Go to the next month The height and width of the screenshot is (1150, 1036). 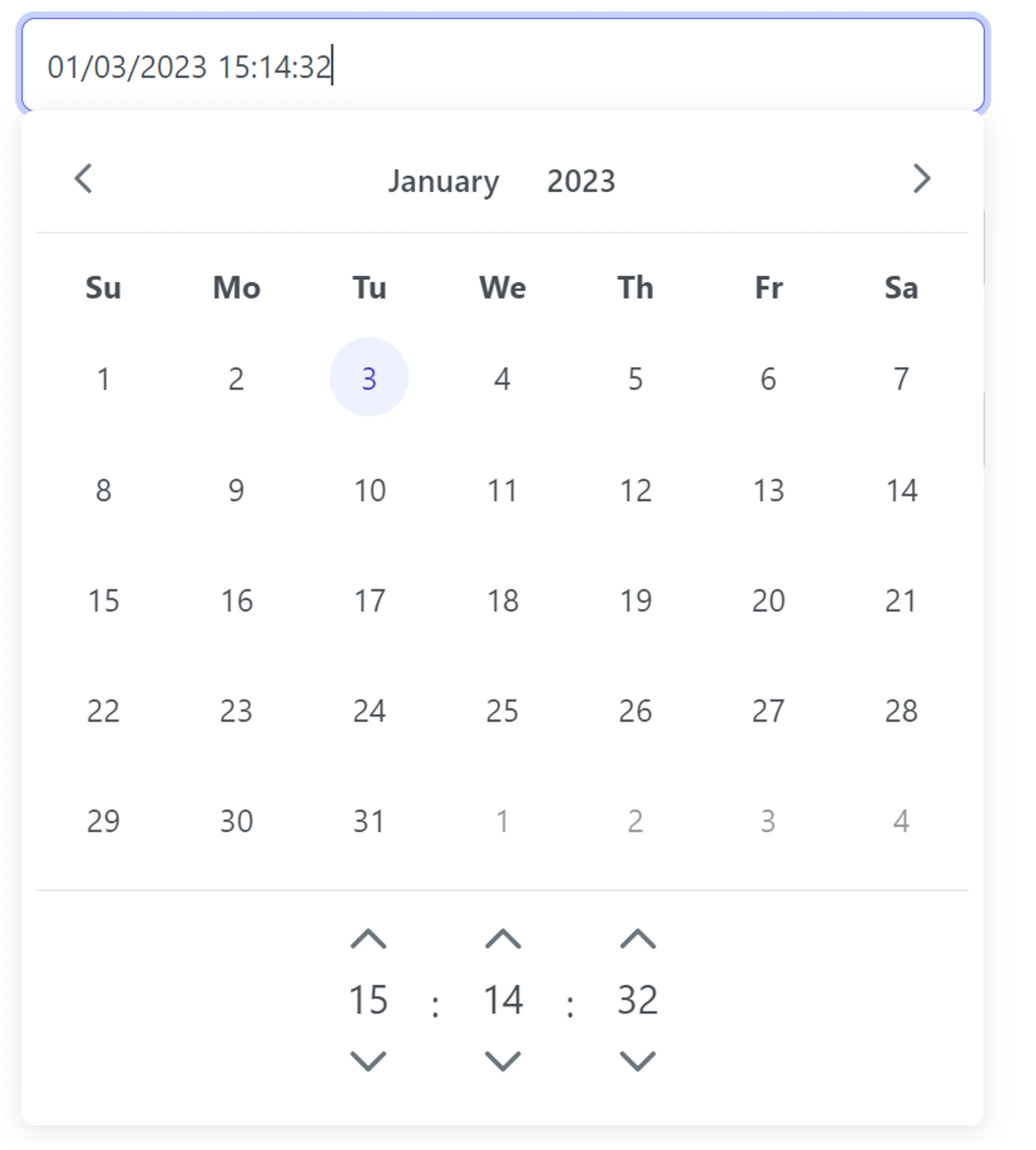(x=921, y=179)
